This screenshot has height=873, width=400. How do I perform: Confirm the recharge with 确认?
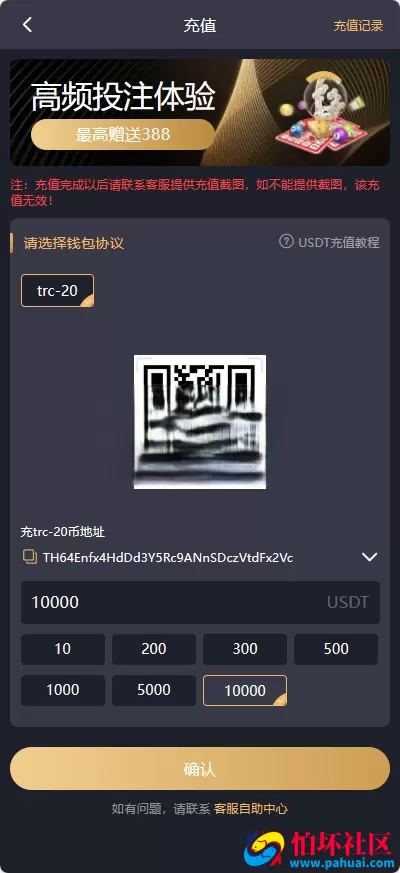200,768
